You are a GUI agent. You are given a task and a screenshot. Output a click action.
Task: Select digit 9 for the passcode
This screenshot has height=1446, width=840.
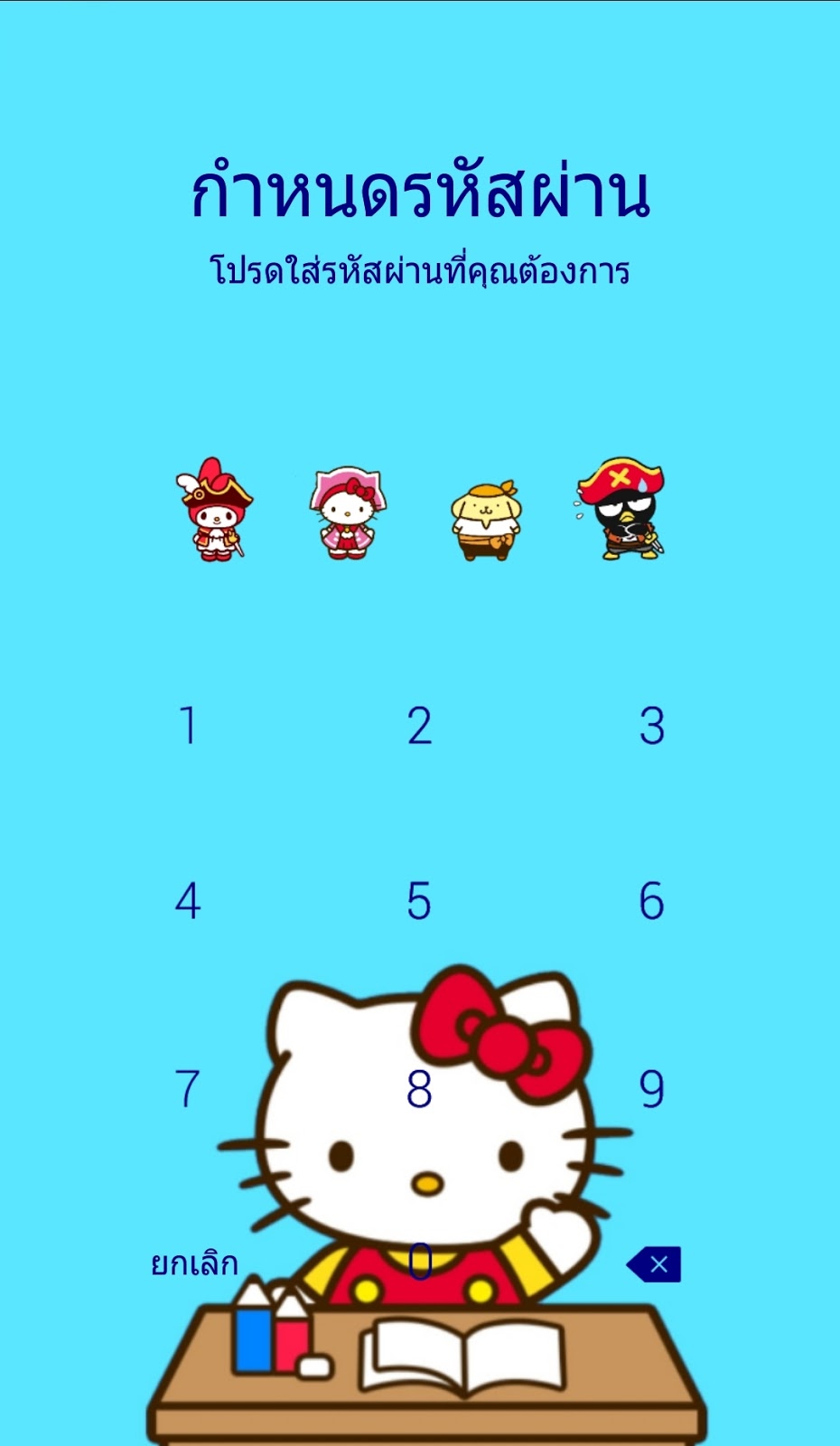pos(651,1088)
